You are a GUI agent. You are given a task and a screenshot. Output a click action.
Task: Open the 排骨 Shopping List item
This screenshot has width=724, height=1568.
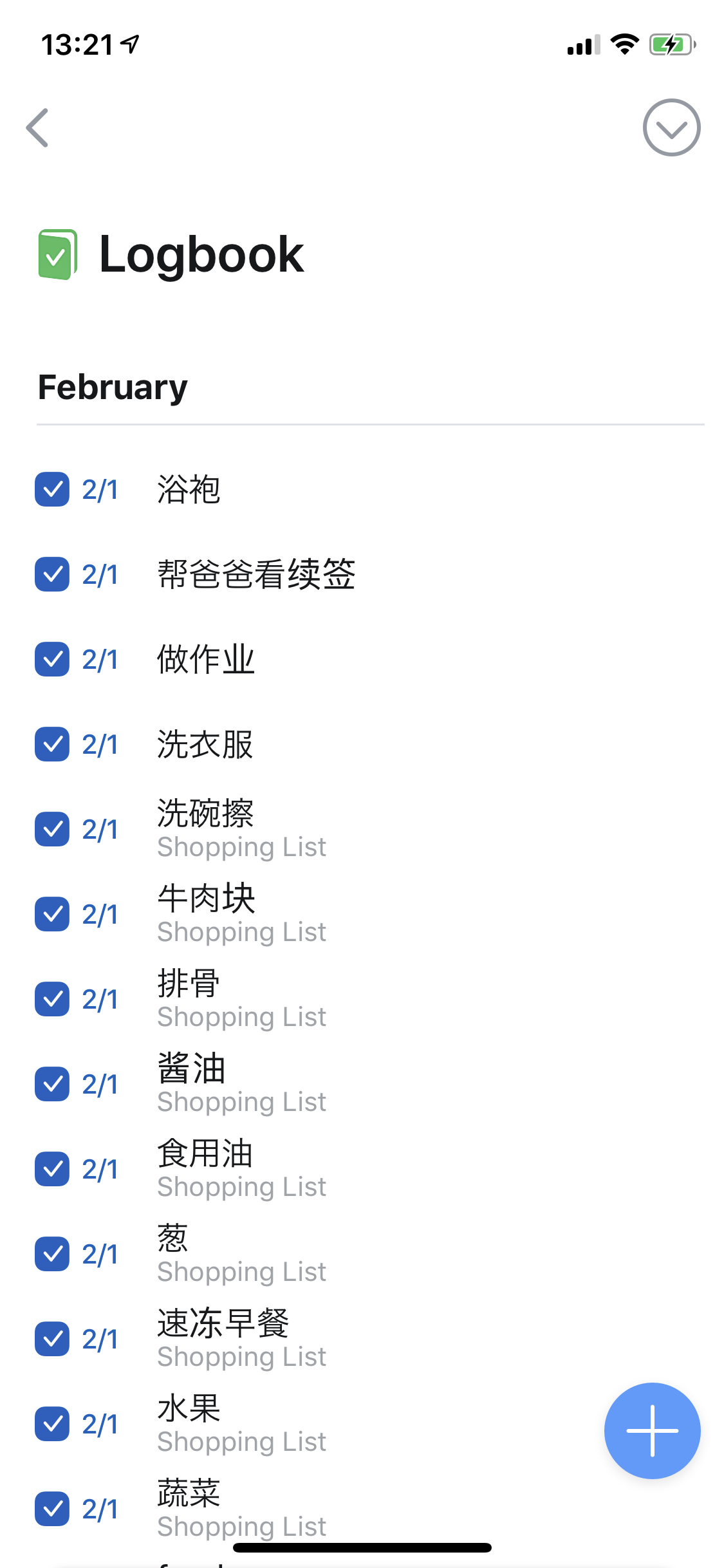[241, 999]
